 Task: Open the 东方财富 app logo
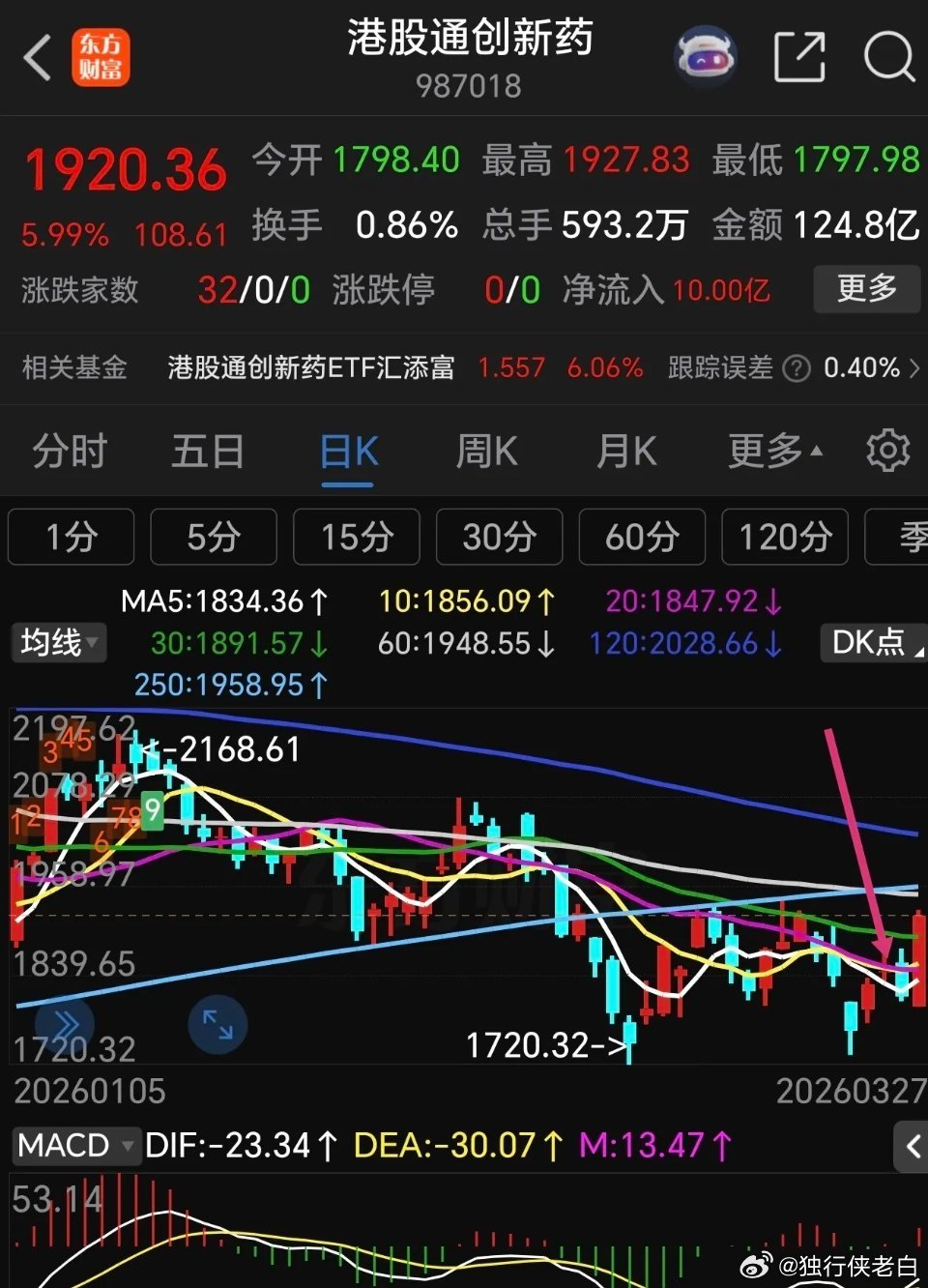(x=100, y=57)
